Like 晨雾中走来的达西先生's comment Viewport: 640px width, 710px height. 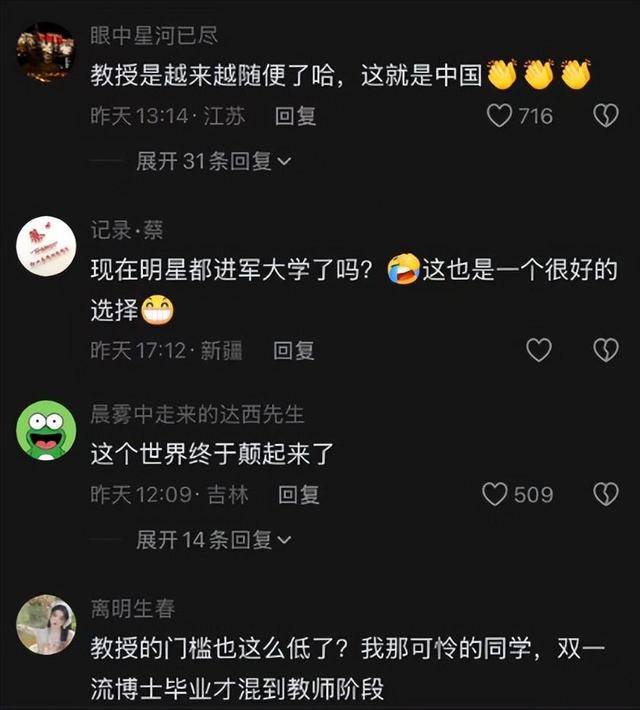pos(496,494)
